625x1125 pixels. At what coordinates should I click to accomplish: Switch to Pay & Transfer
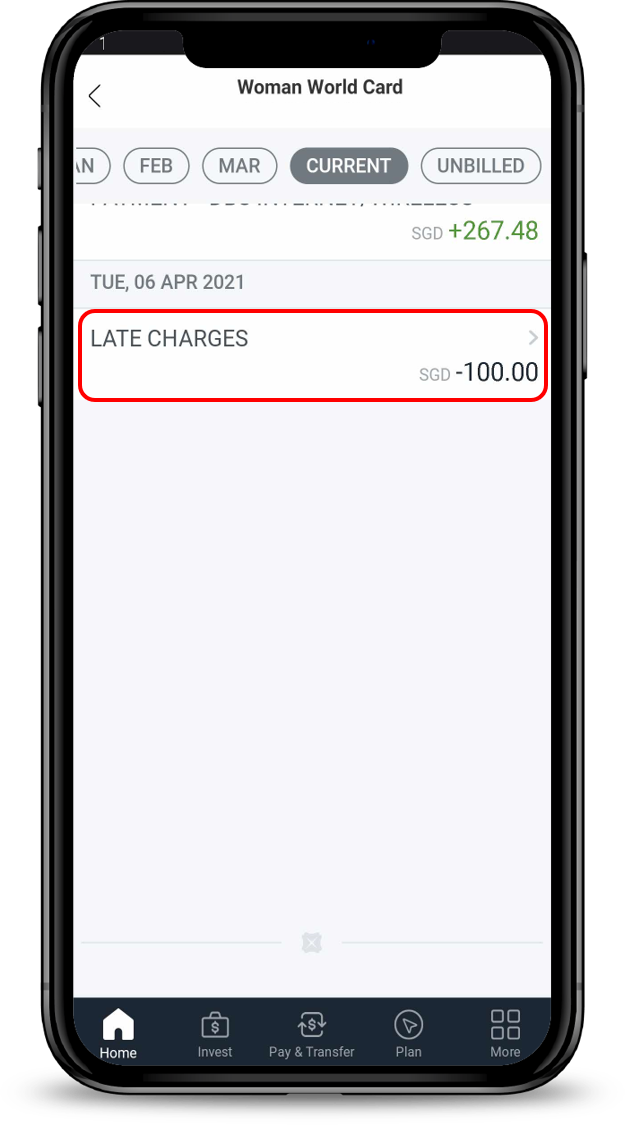[312, 1034]
